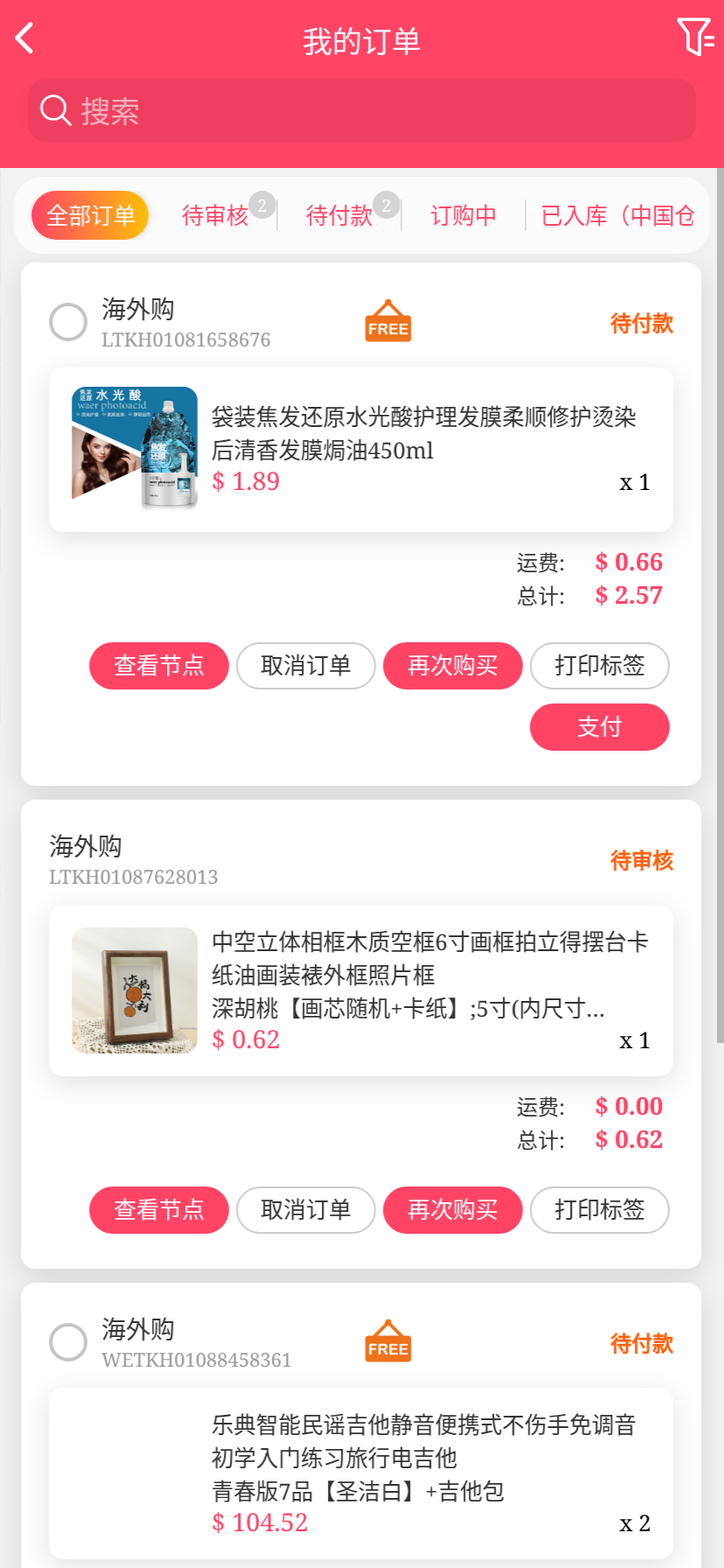
Task: Tap 取消订单 on order LTKH01081658676
Action: click(306, 666)
